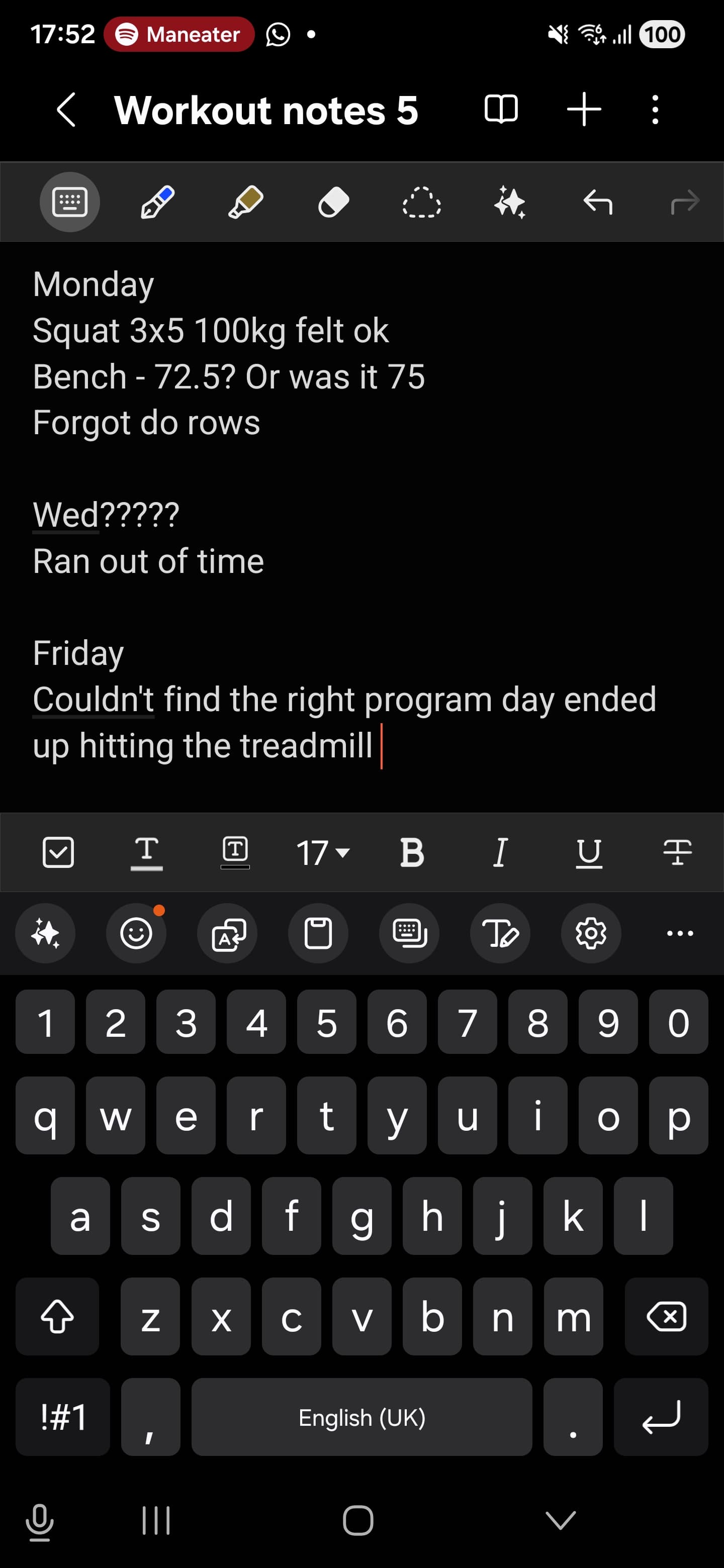Insert a checklist item

click(58, 852)
